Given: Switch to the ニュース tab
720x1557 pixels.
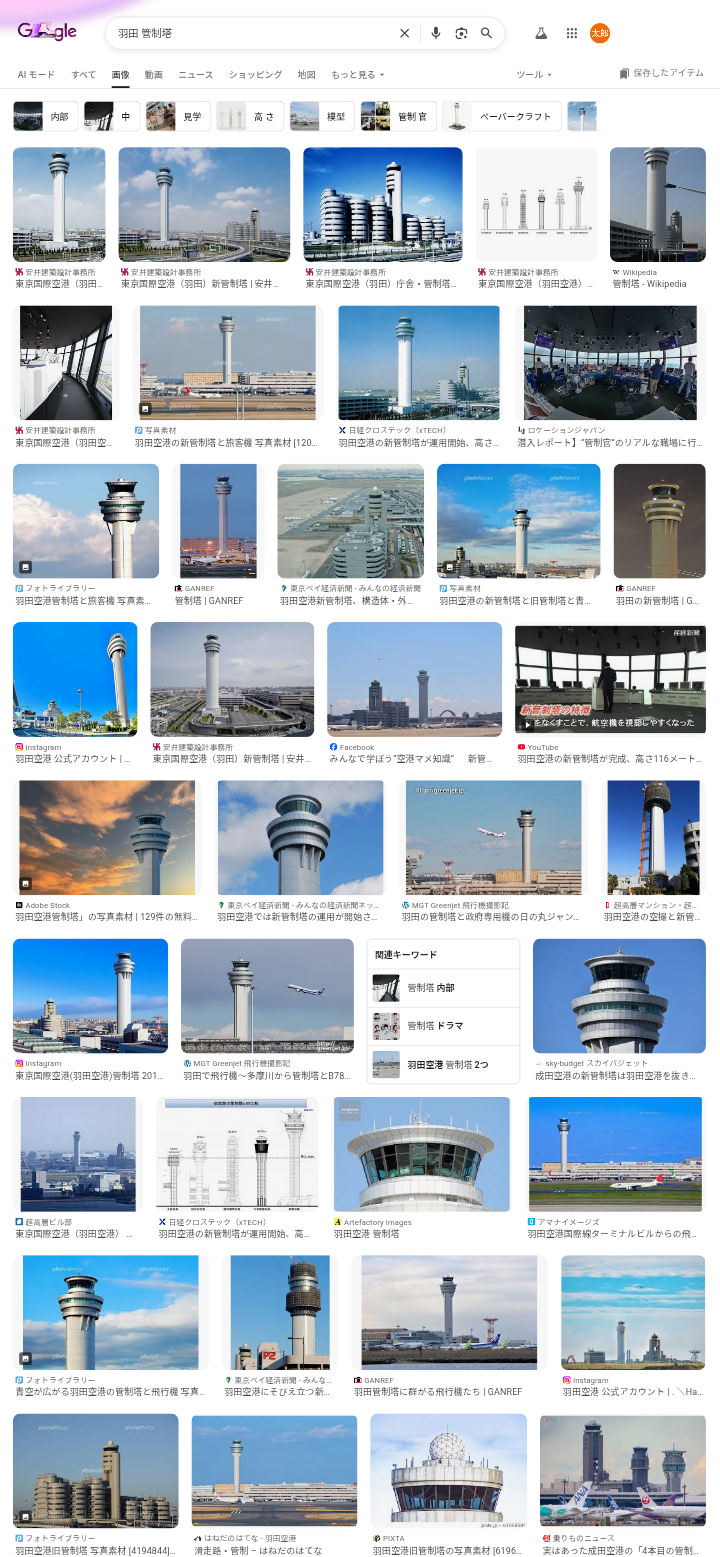Looking at the screenshot, I should pos(196,75).
